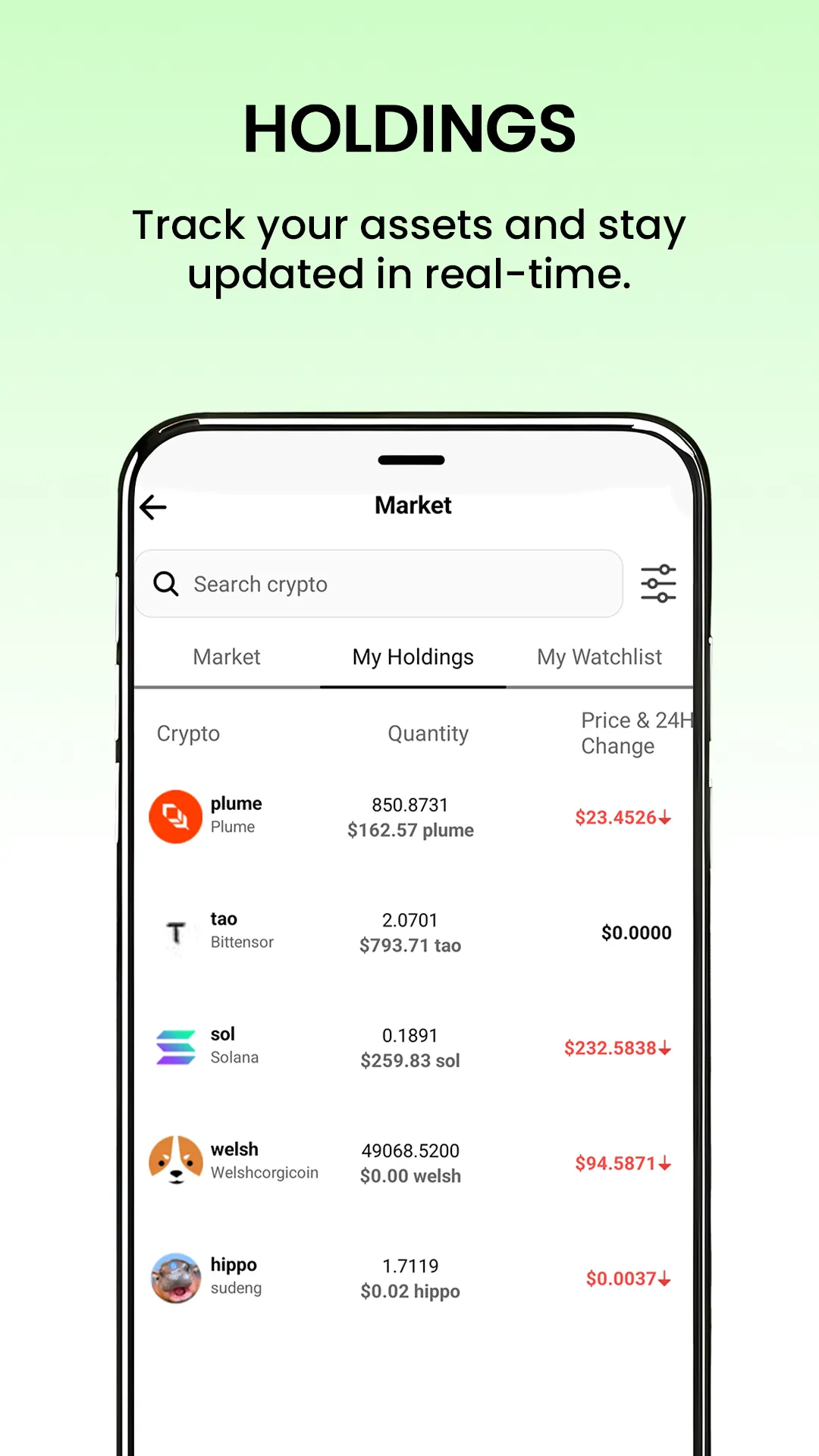The height and width of the screenshot is (1456, 819).
Task: Click the Solana coin icon
Action: [177, 1047]
